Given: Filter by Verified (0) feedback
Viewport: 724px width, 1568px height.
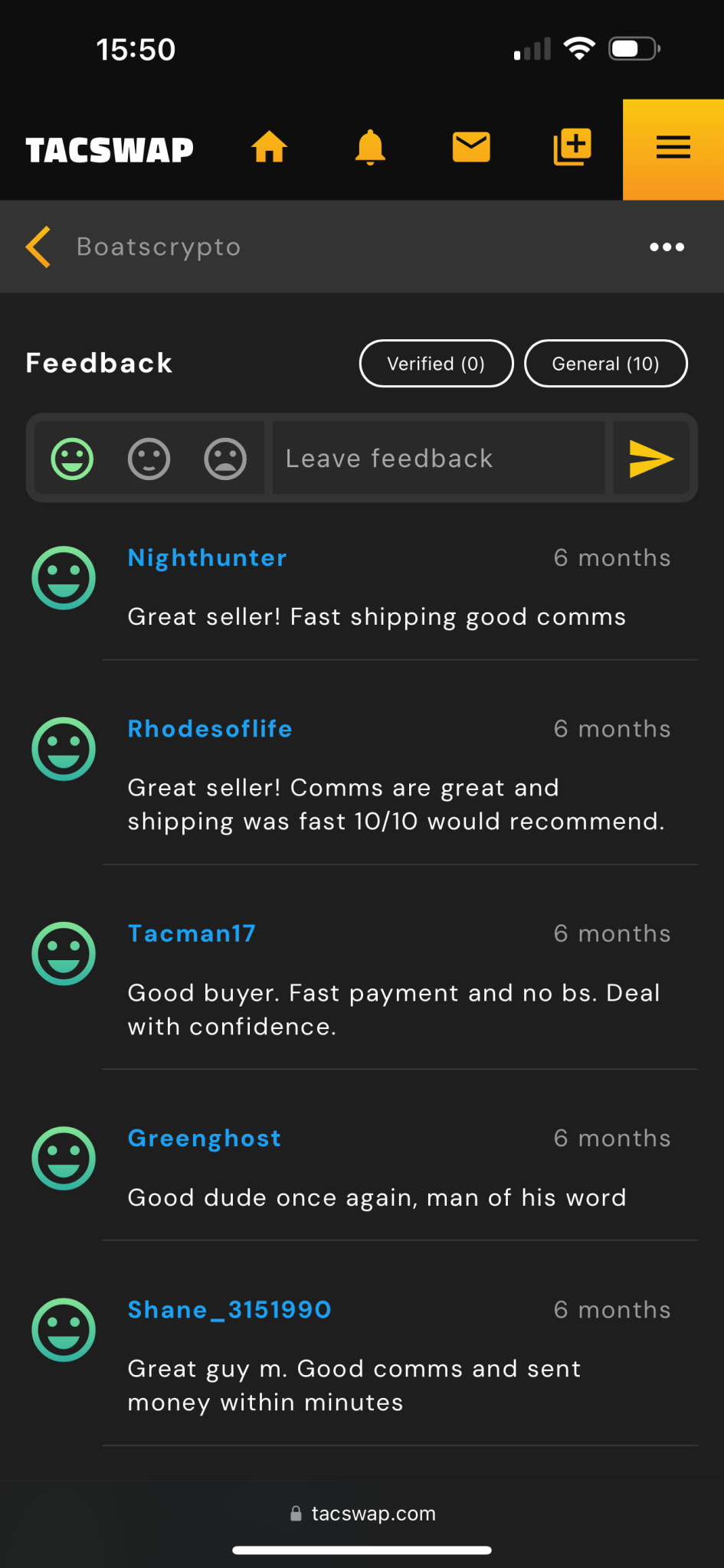Looking at the screenshot, I should 436,364.
